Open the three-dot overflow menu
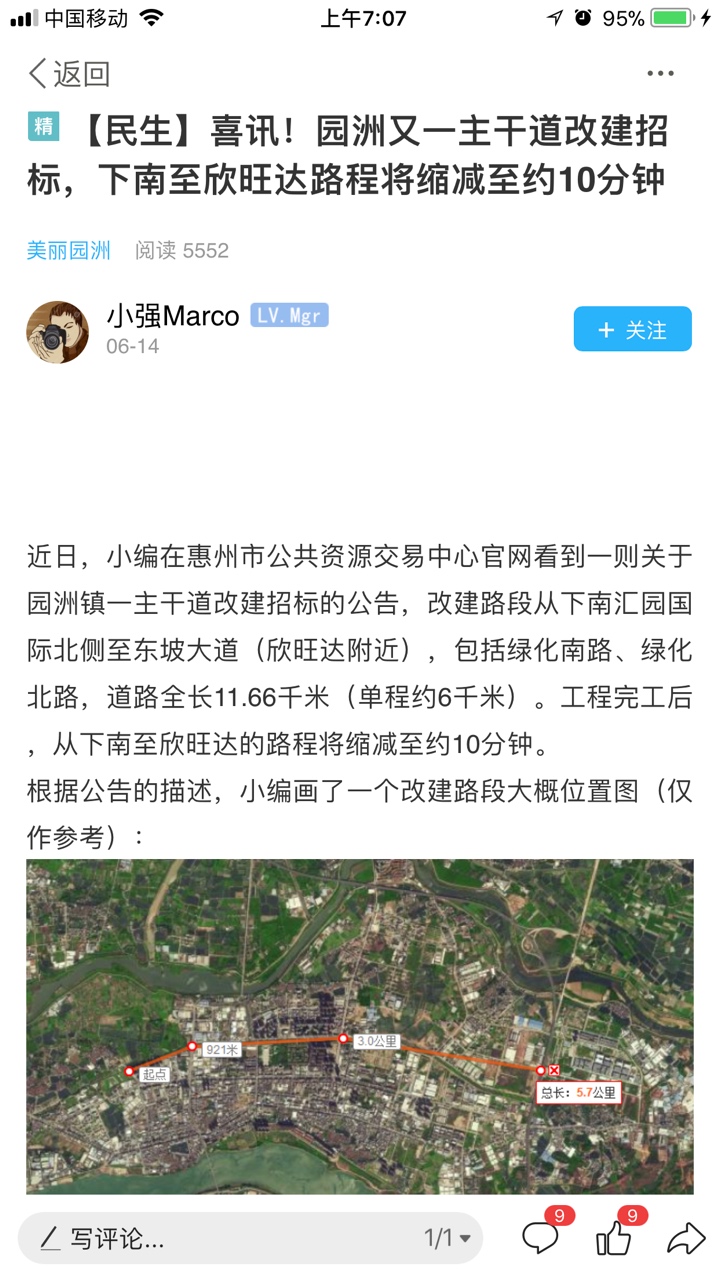Viewport: 720px width, 1280px height. click(x=660, y=73)
